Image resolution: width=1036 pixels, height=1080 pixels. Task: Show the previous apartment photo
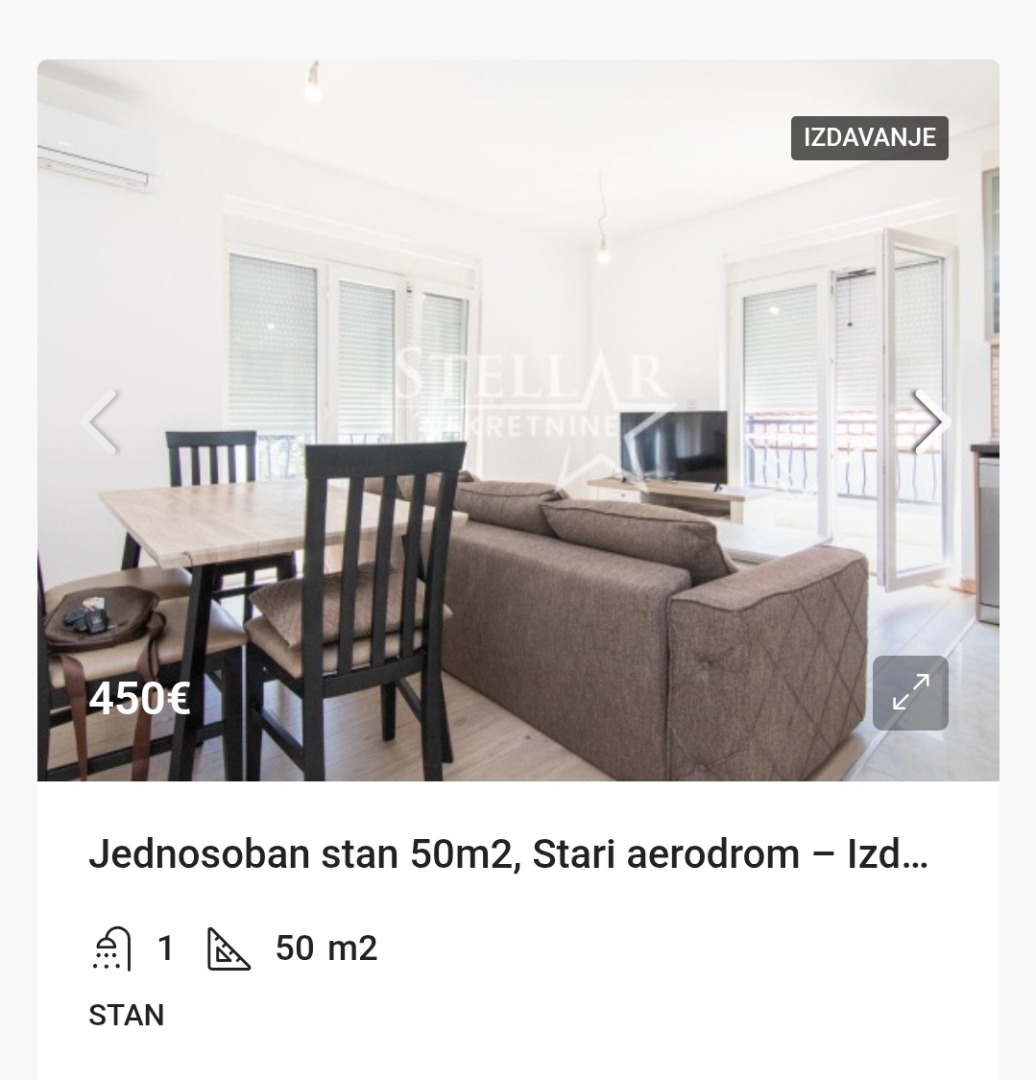coord(101,422)
